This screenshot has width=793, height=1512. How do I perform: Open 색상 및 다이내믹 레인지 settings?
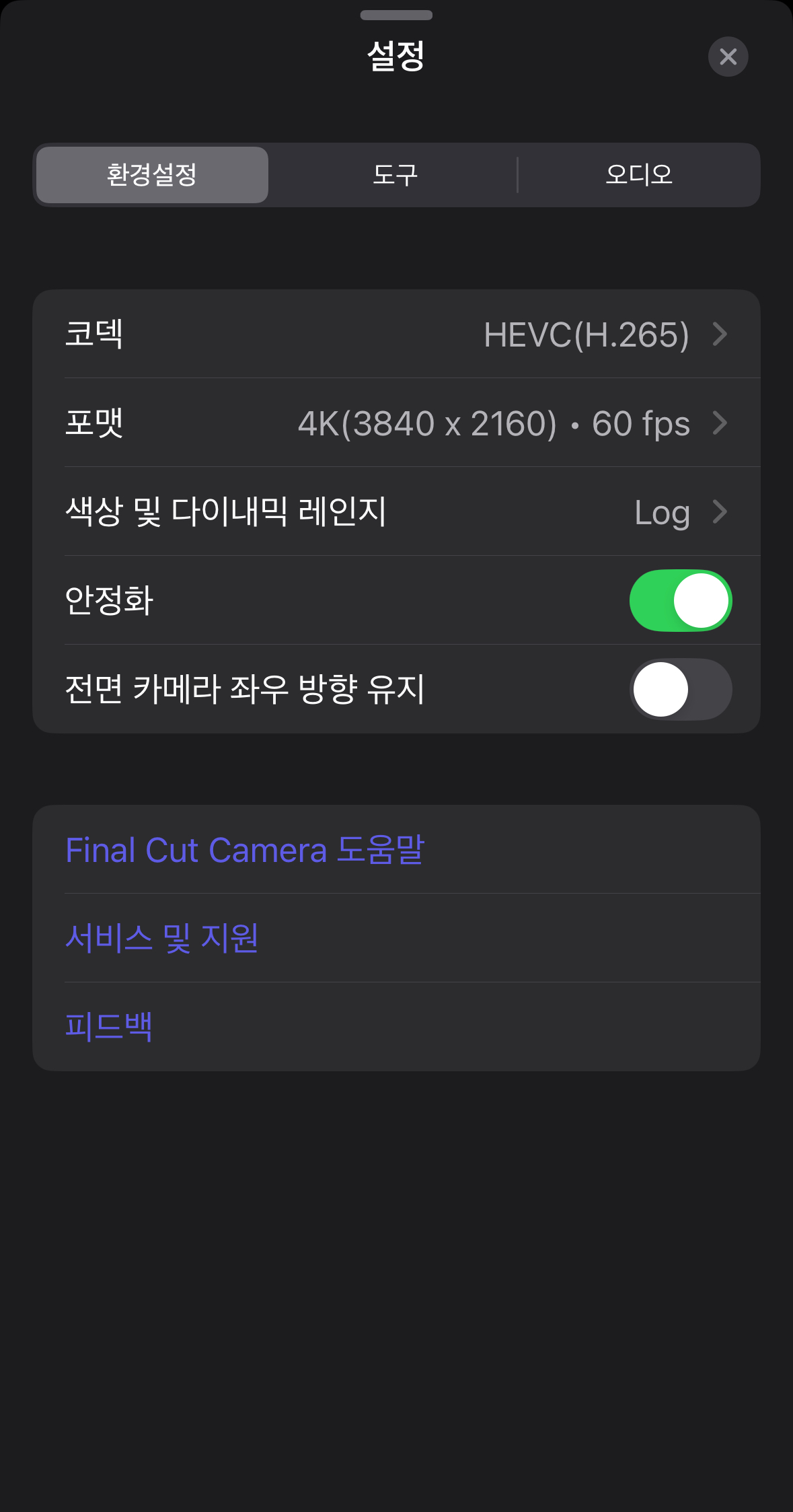(x=396, y=511)
